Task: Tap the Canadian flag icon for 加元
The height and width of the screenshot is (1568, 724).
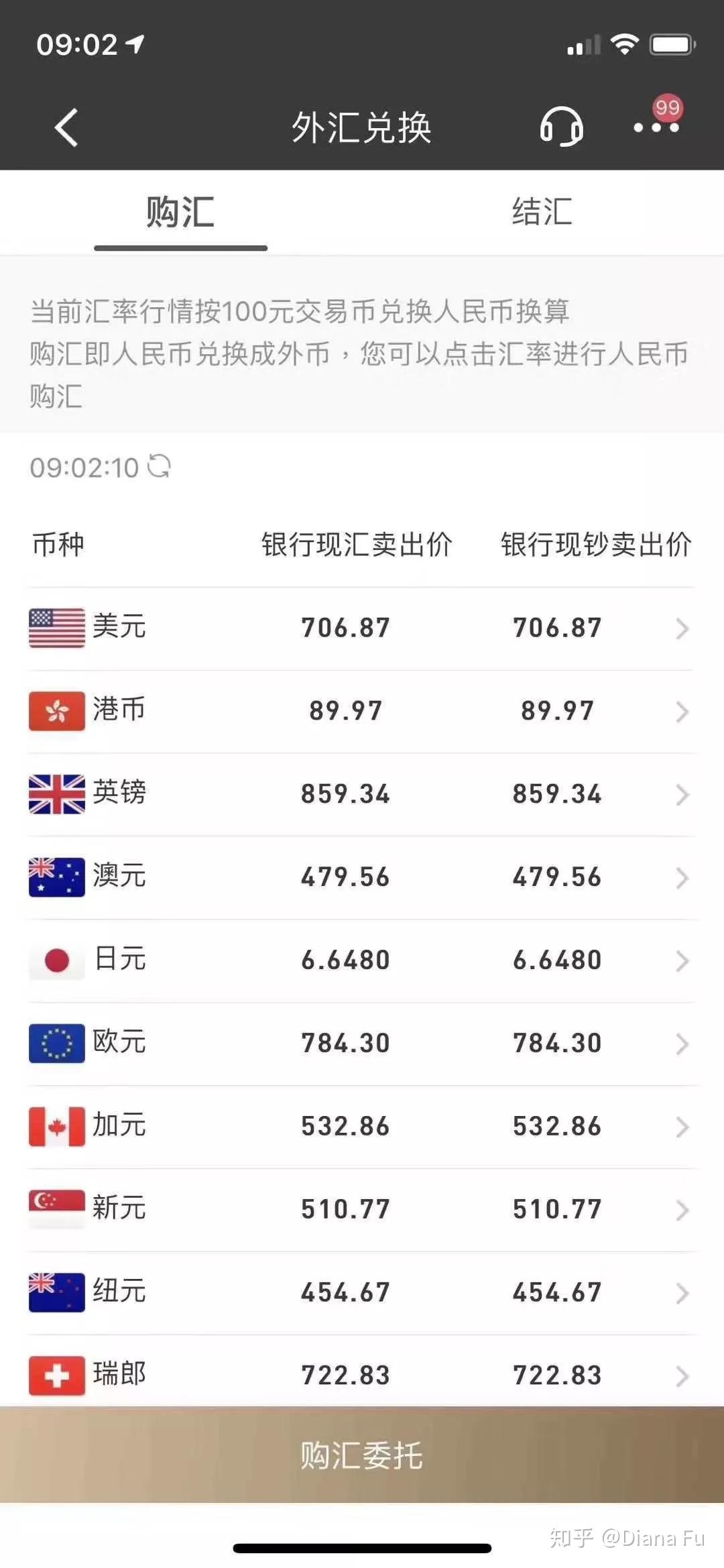Action: pyautogui.click(x=56, y=1126)
